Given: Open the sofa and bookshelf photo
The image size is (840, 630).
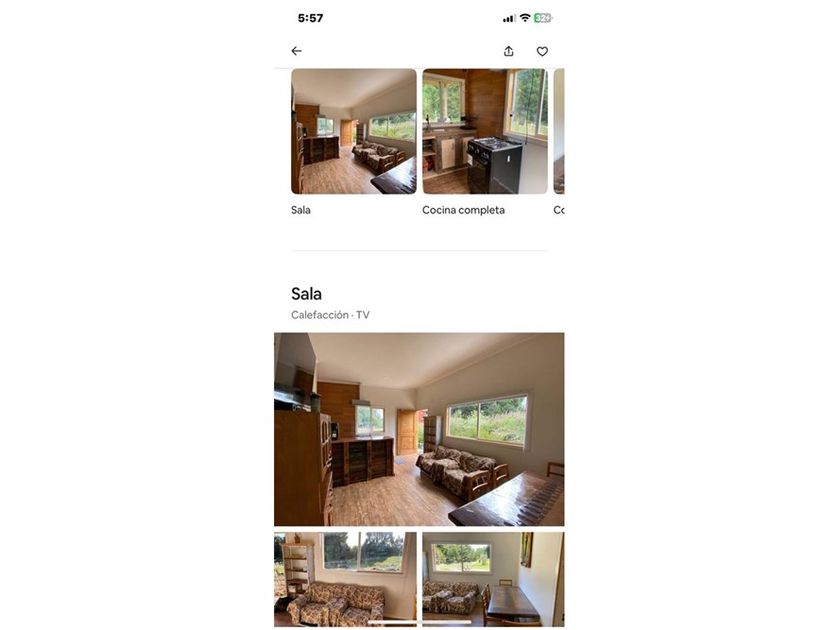Looking at the screenshot, I should 345,578.
